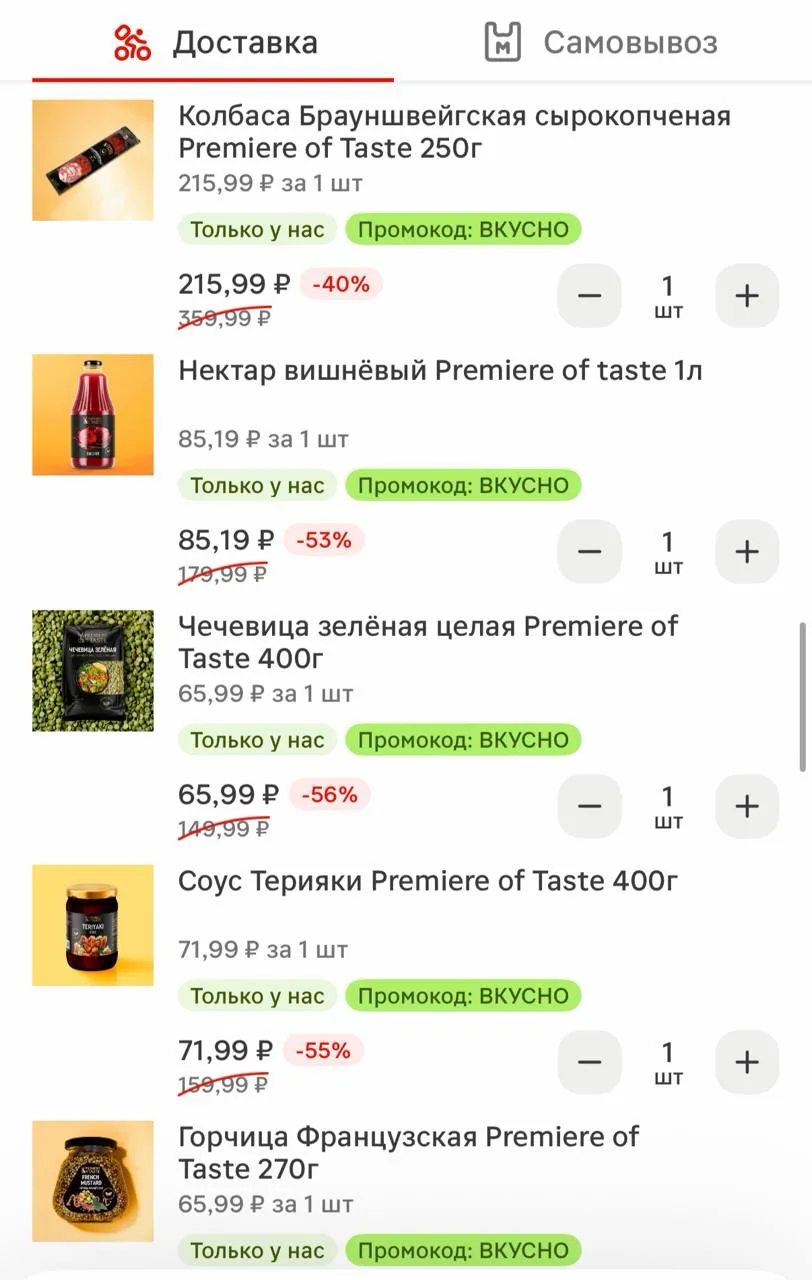Increase quantity of Колбаса Брауншвейгская

747,296
